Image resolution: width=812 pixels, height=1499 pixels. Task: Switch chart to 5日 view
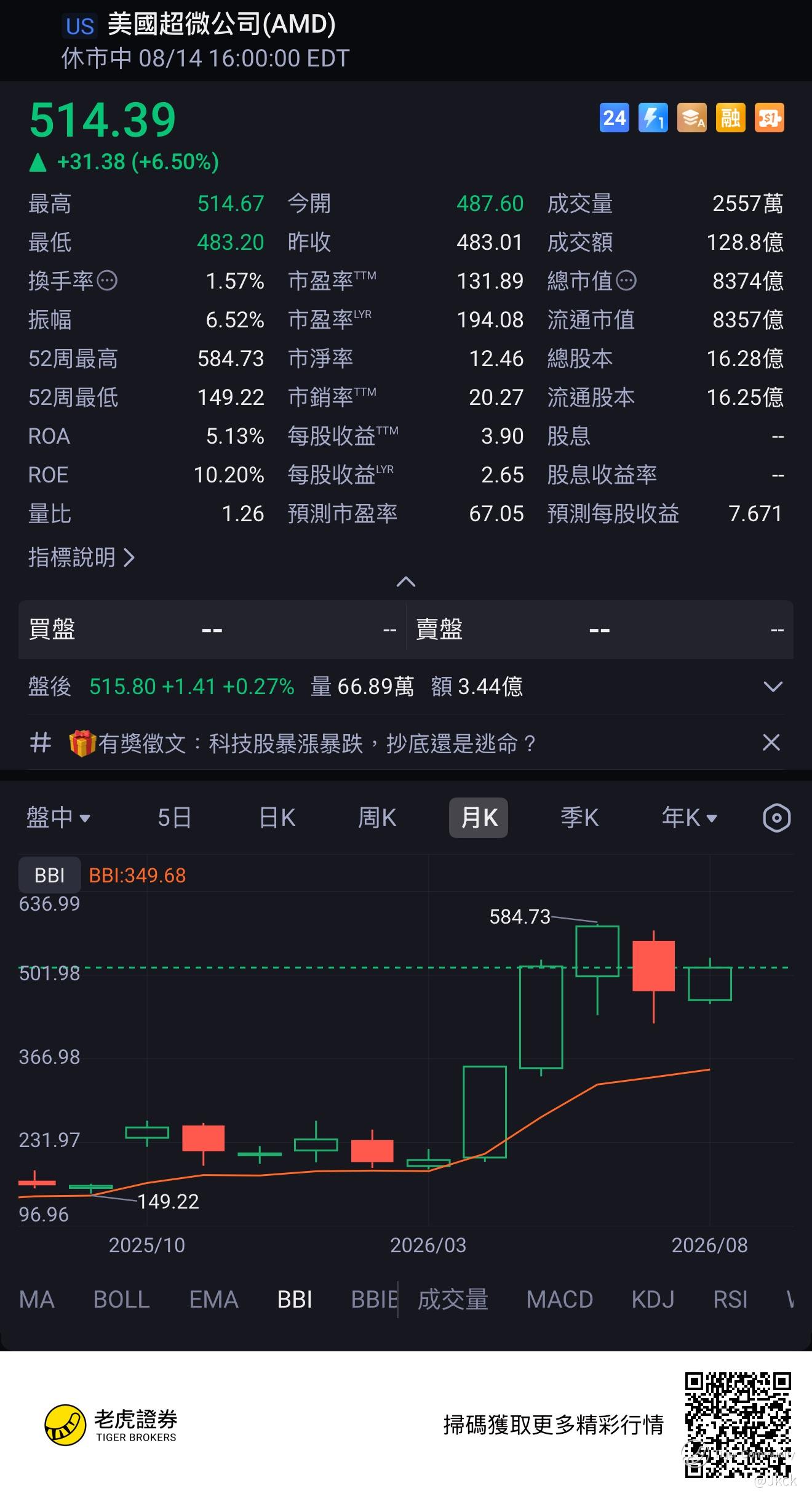click(175, 818)
